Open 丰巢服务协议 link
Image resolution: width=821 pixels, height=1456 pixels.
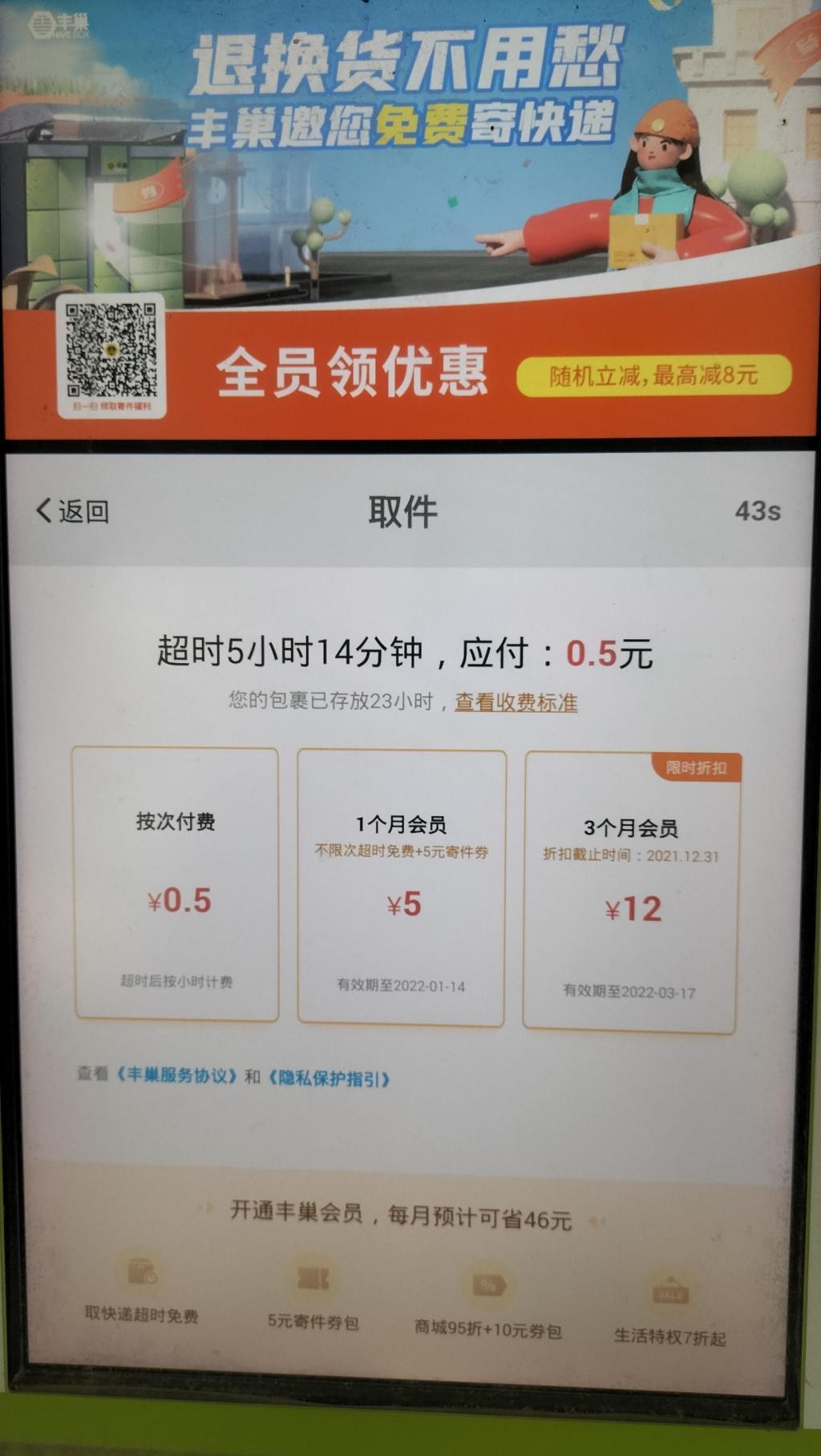176,1075
